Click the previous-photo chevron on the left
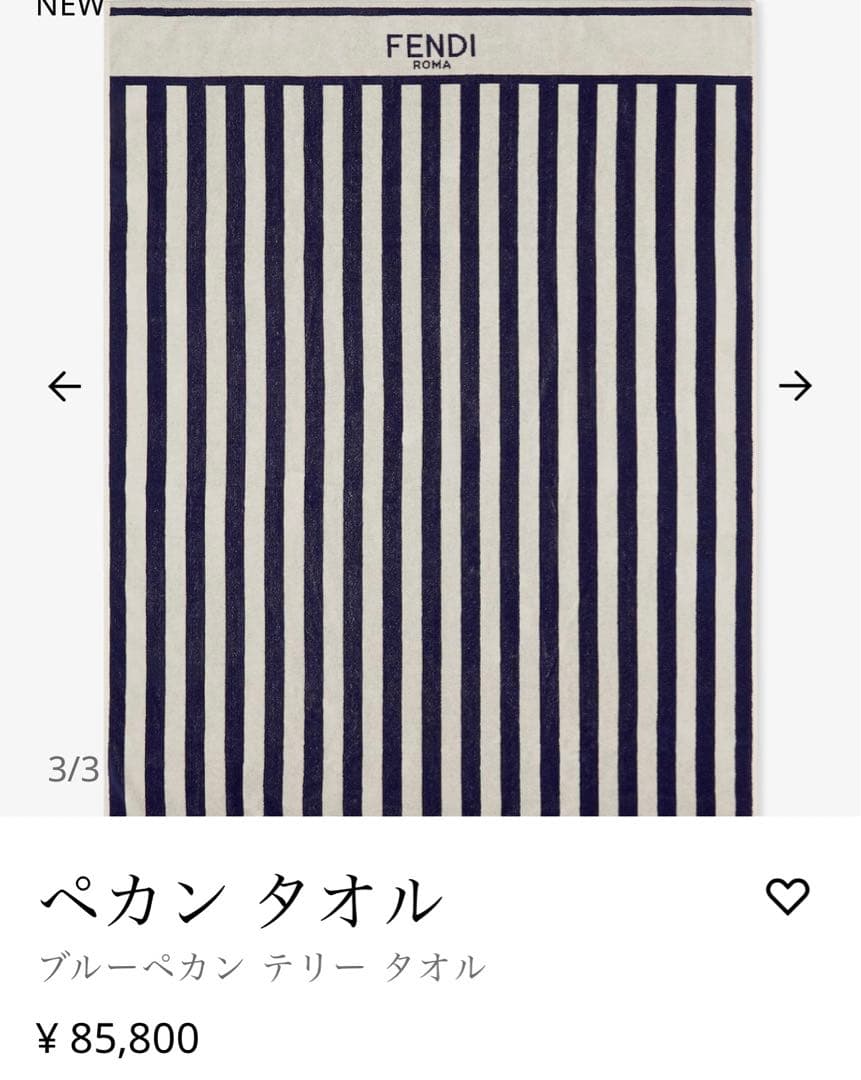Screen dimensions: 861x1080 (64, 385)
